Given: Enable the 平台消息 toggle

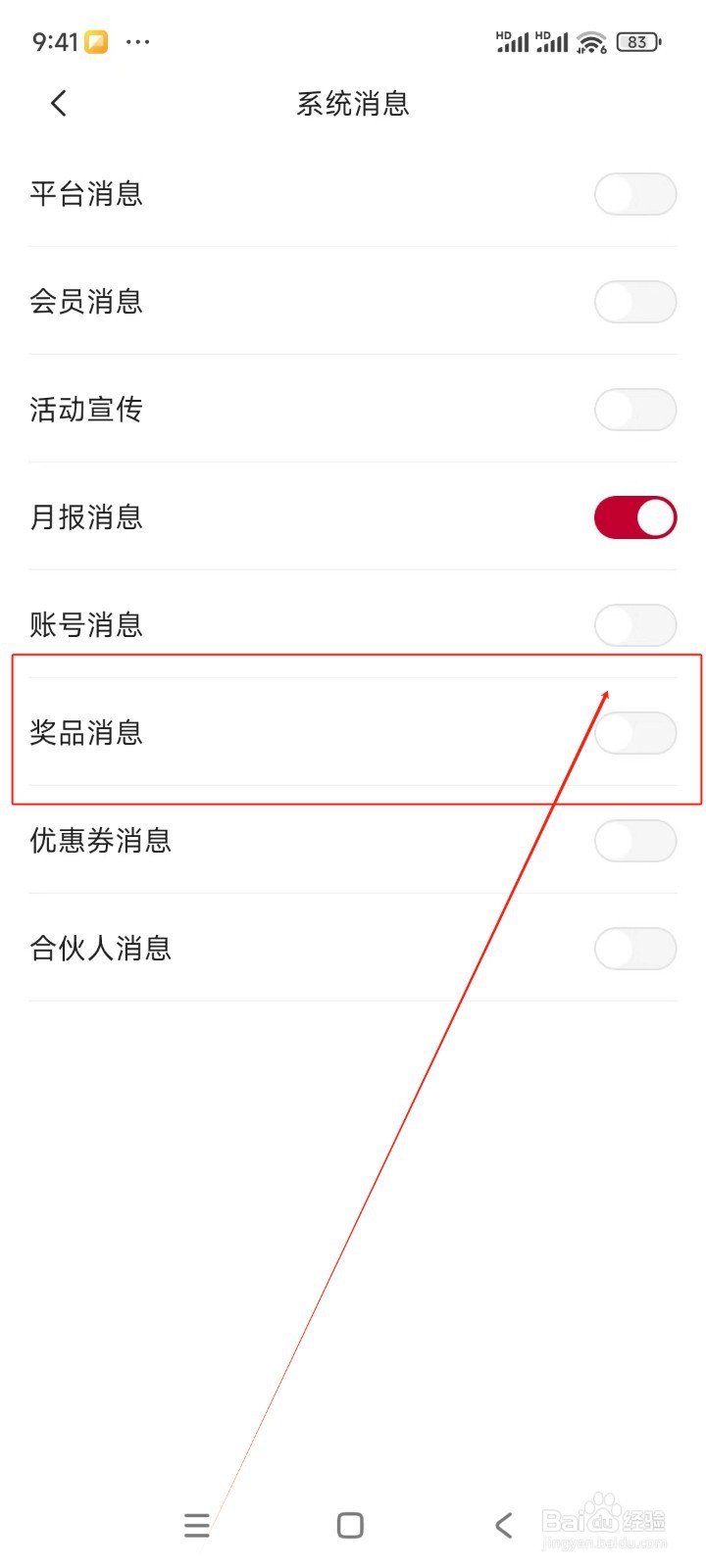Looking at the screenshot, I should tap(635, 194).
